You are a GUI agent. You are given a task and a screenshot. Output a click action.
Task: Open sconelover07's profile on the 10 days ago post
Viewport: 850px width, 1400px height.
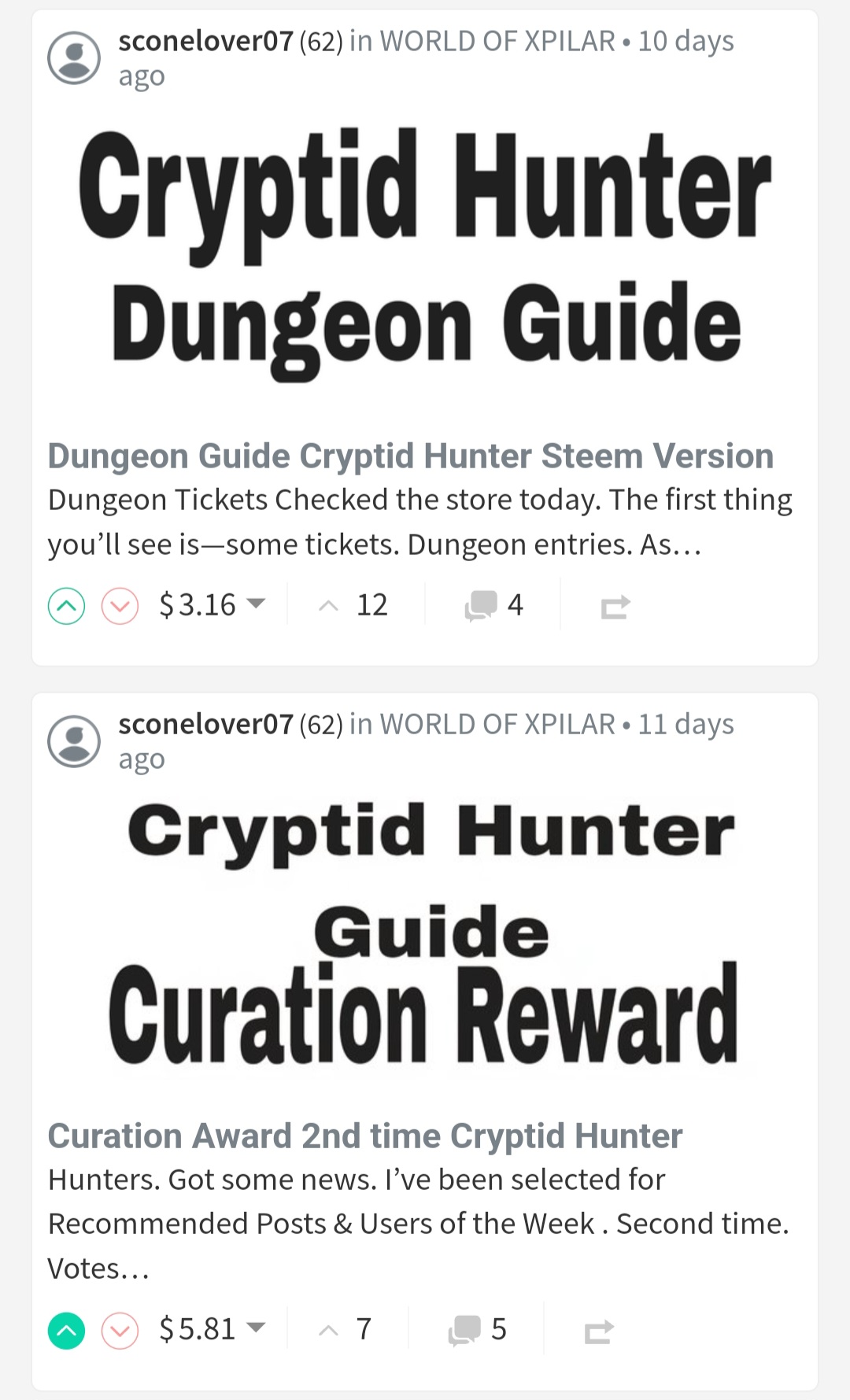205,41
